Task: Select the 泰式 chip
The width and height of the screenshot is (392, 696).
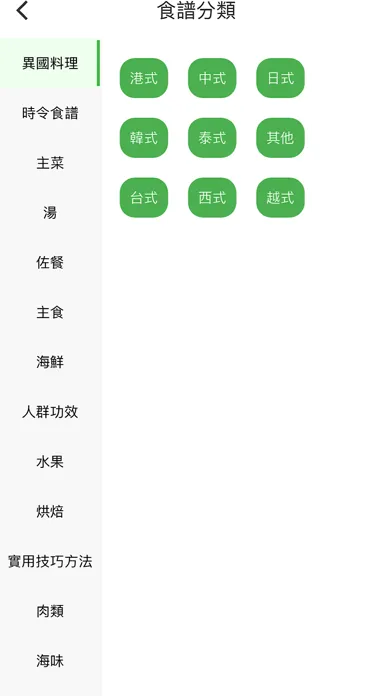Action: pyautogui.click(x=212, y=138)
